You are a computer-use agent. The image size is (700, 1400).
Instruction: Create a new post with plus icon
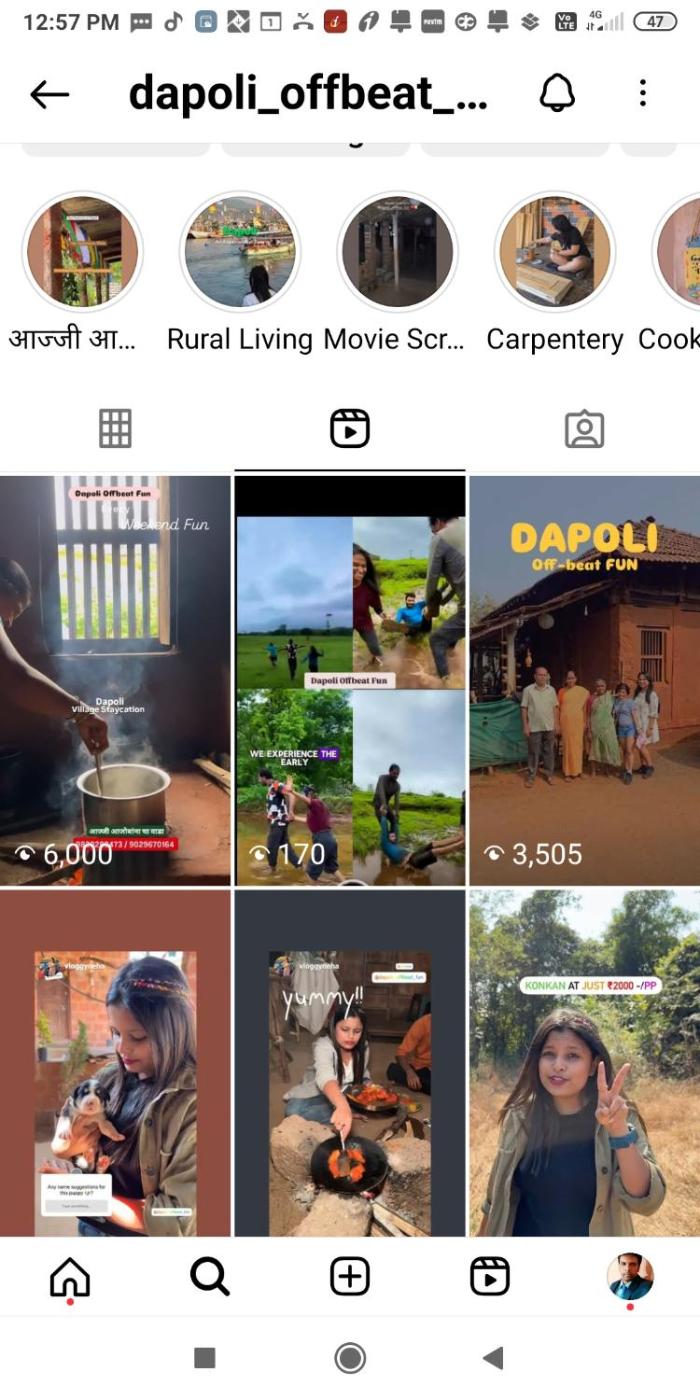click(x=350, y=1277)
